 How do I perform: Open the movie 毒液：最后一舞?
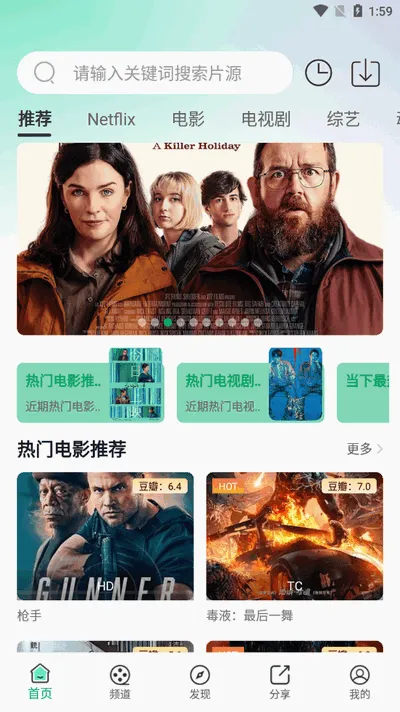tap(295, 548)
